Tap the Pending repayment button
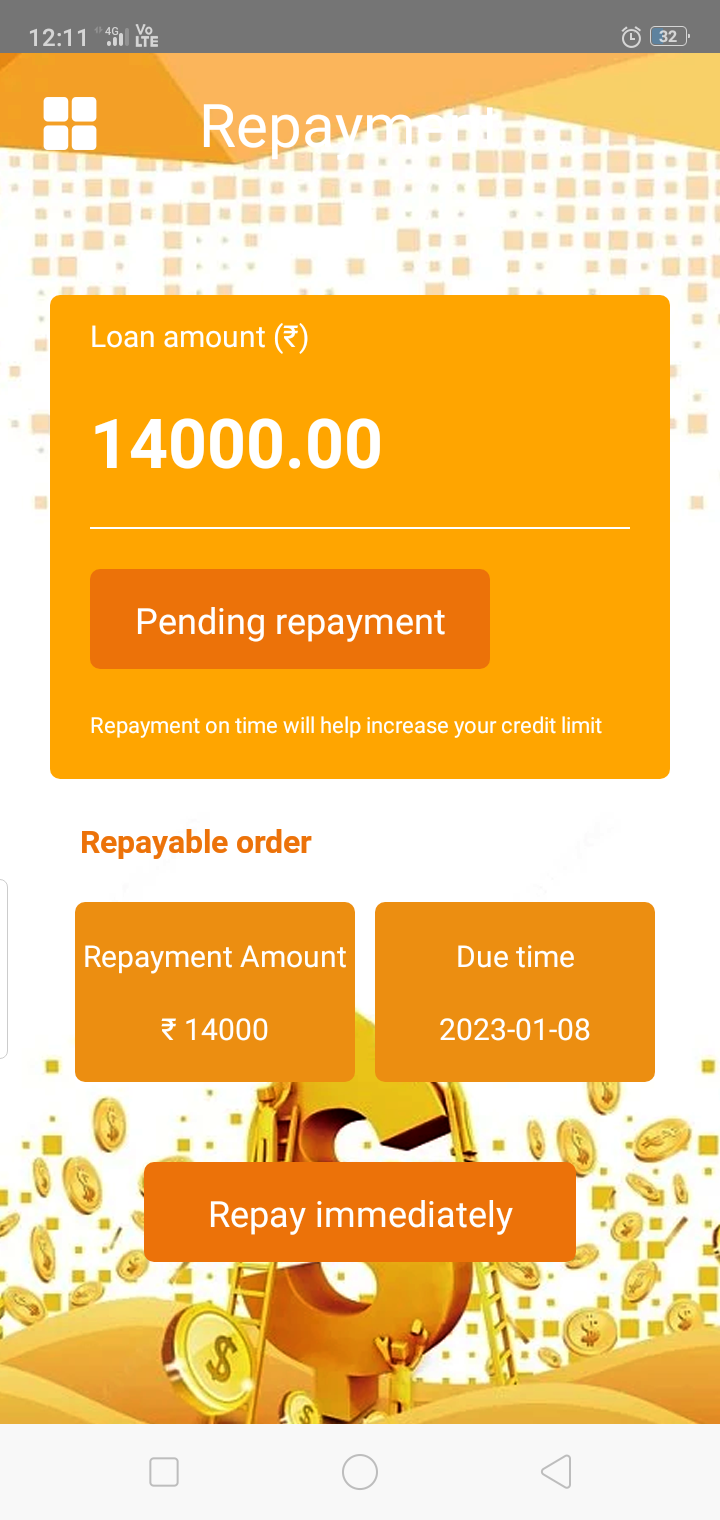This screenshot has height=1520, width=720. pyautogui.click(x=290, y=620)
